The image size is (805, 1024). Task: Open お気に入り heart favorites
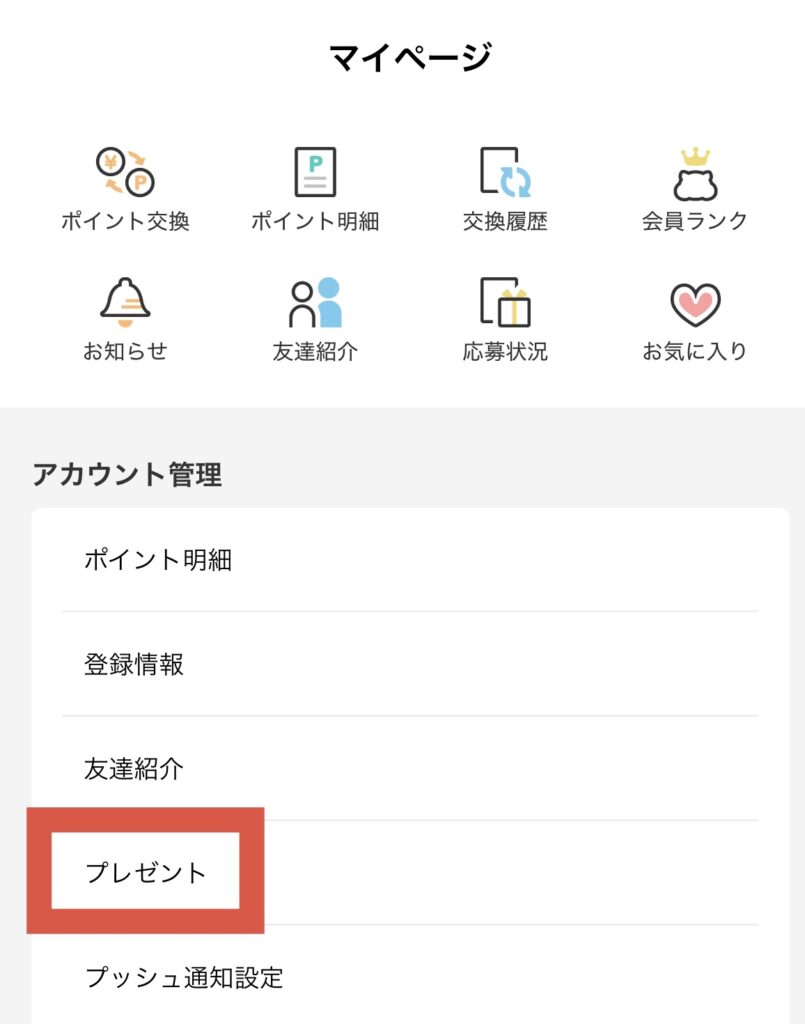pos(694,319)
